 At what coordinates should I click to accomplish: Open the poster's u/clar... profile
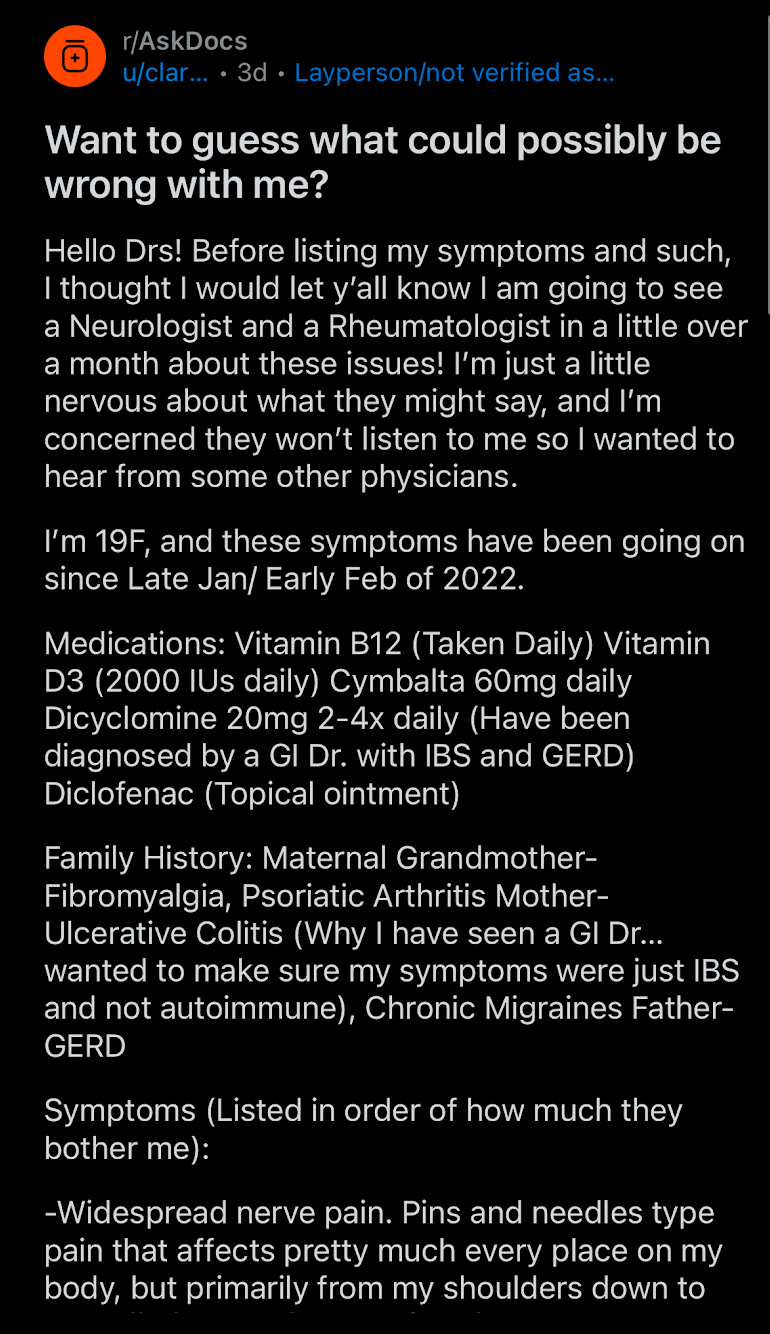point(165,73)
